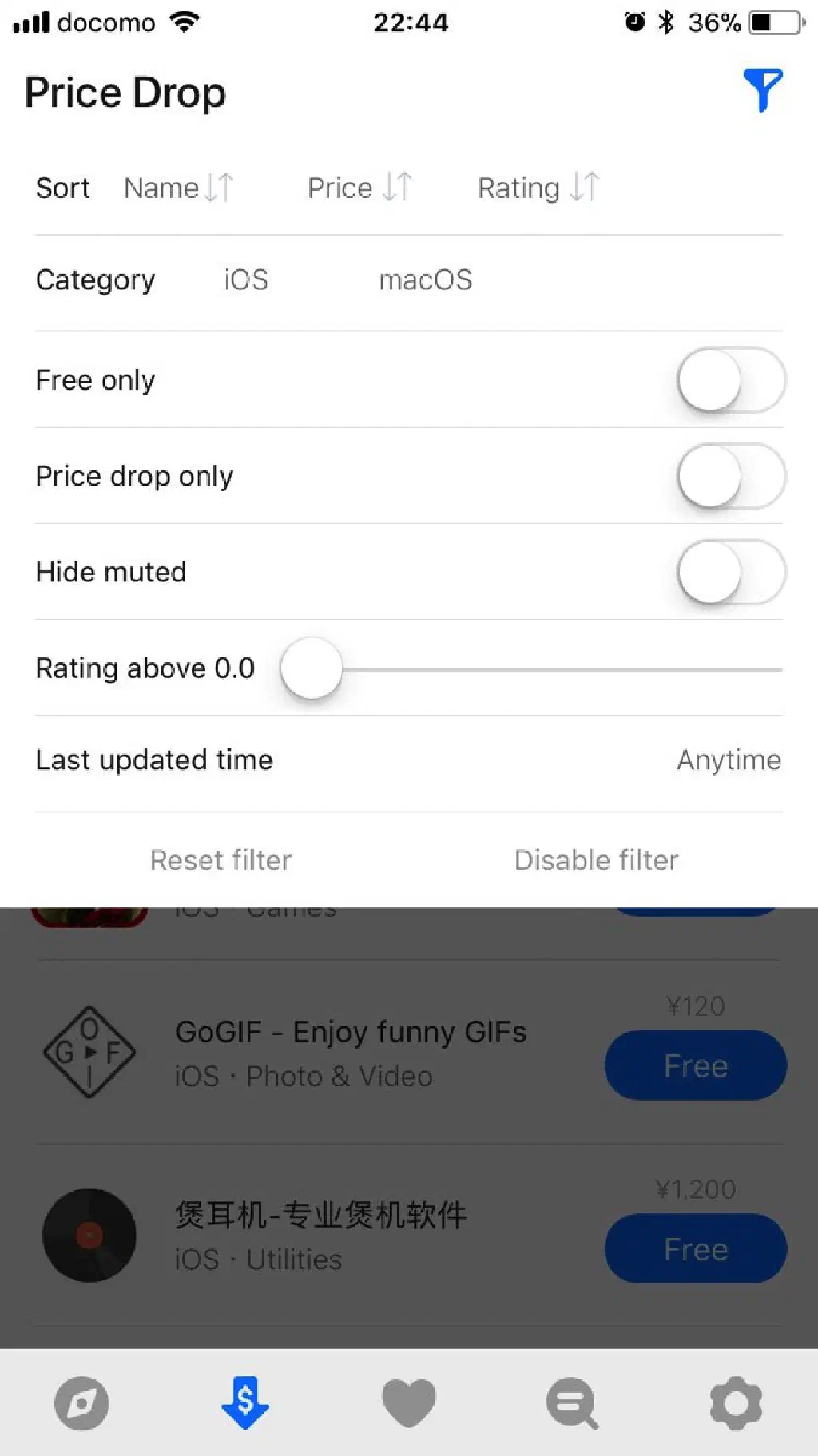Enable the Free only switch
Viewport: 818px width, 1456px height.
click(x=730, y=380)
